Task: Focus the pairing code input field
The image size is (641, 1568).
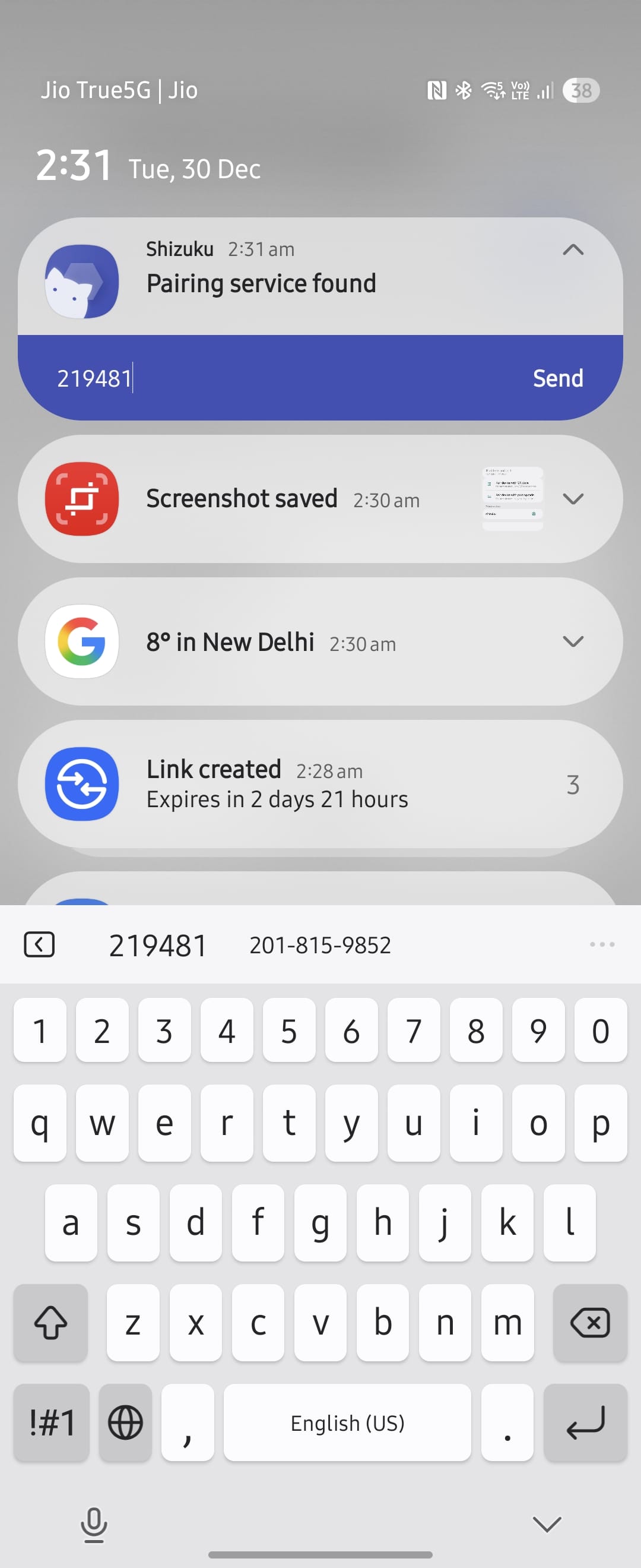Action: [274, 378]
